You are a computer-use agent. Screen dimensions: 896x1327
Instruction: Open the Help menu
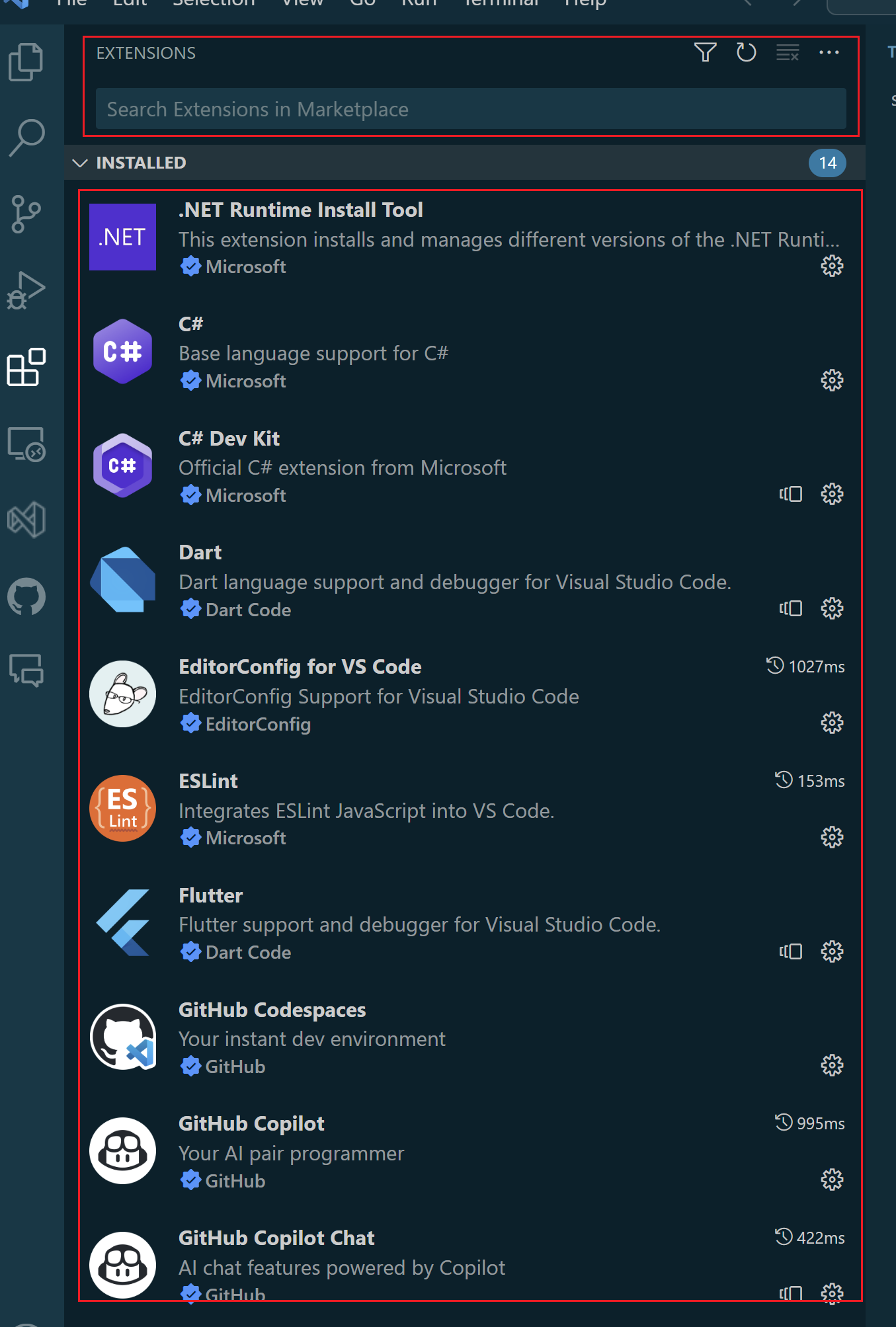[x=585, y=3]
